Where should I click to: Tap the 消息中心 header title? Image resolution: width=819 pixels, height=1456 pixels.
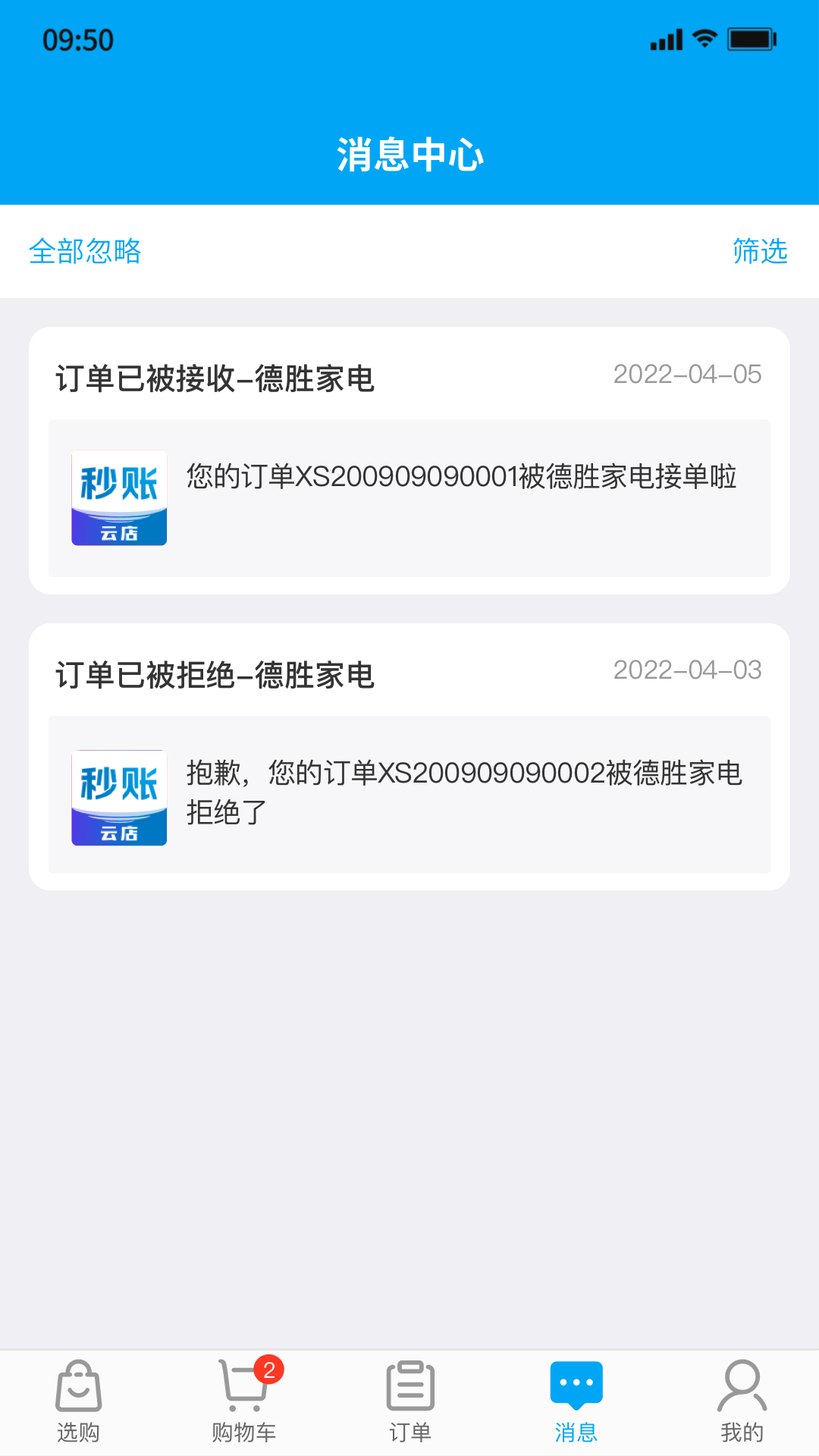pyautogui.click(x=409, y=155)
